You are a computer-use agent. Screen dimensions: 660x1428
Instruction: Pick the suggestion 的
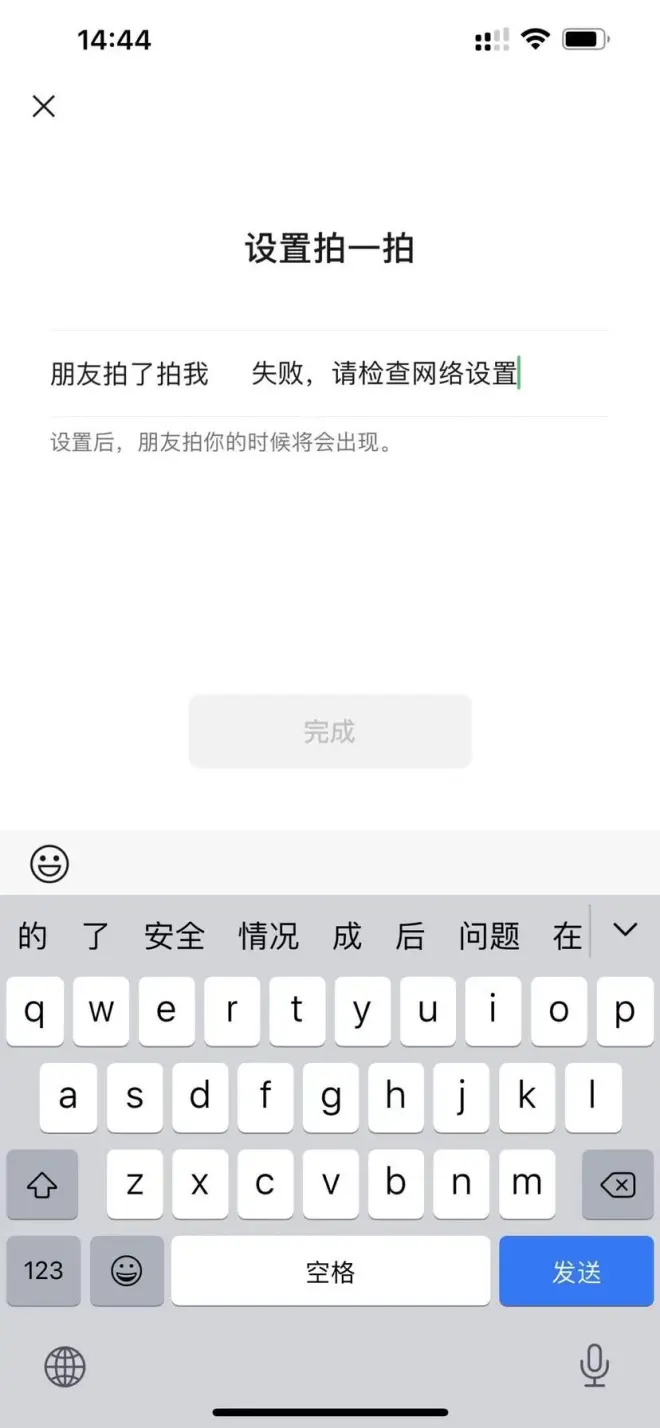[32, 936]
